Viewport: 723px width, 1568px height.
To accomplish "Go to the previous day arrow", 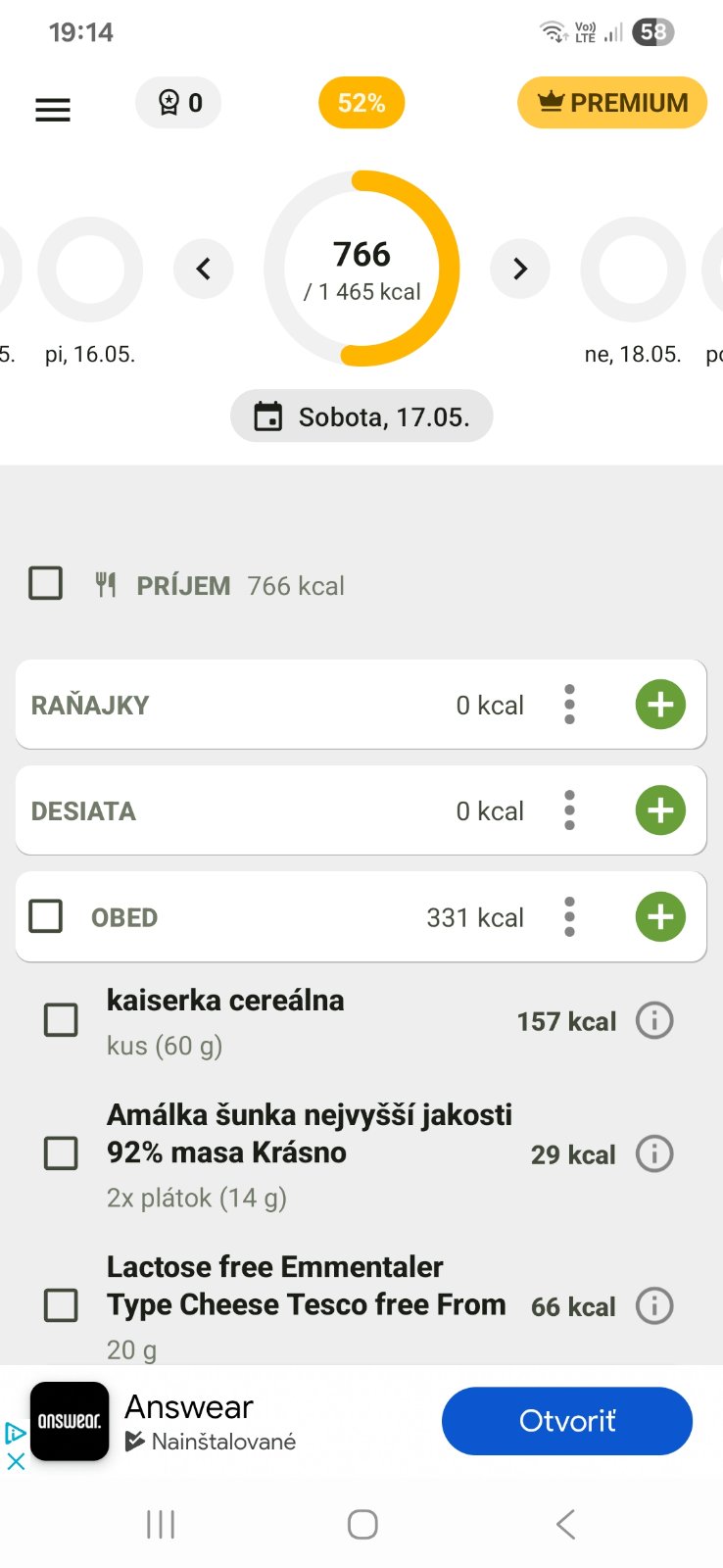I will point(204,269).
